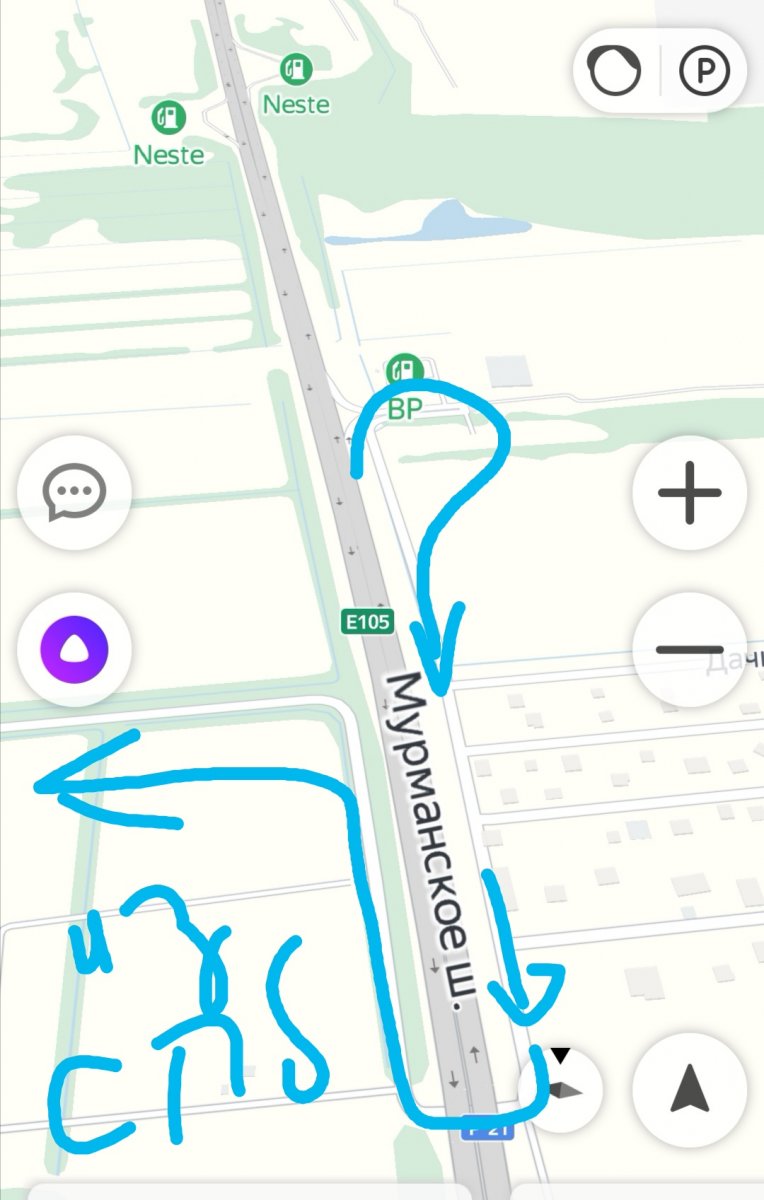
Task: Toggle the traffic layer button
Action: tap(614, 72)
